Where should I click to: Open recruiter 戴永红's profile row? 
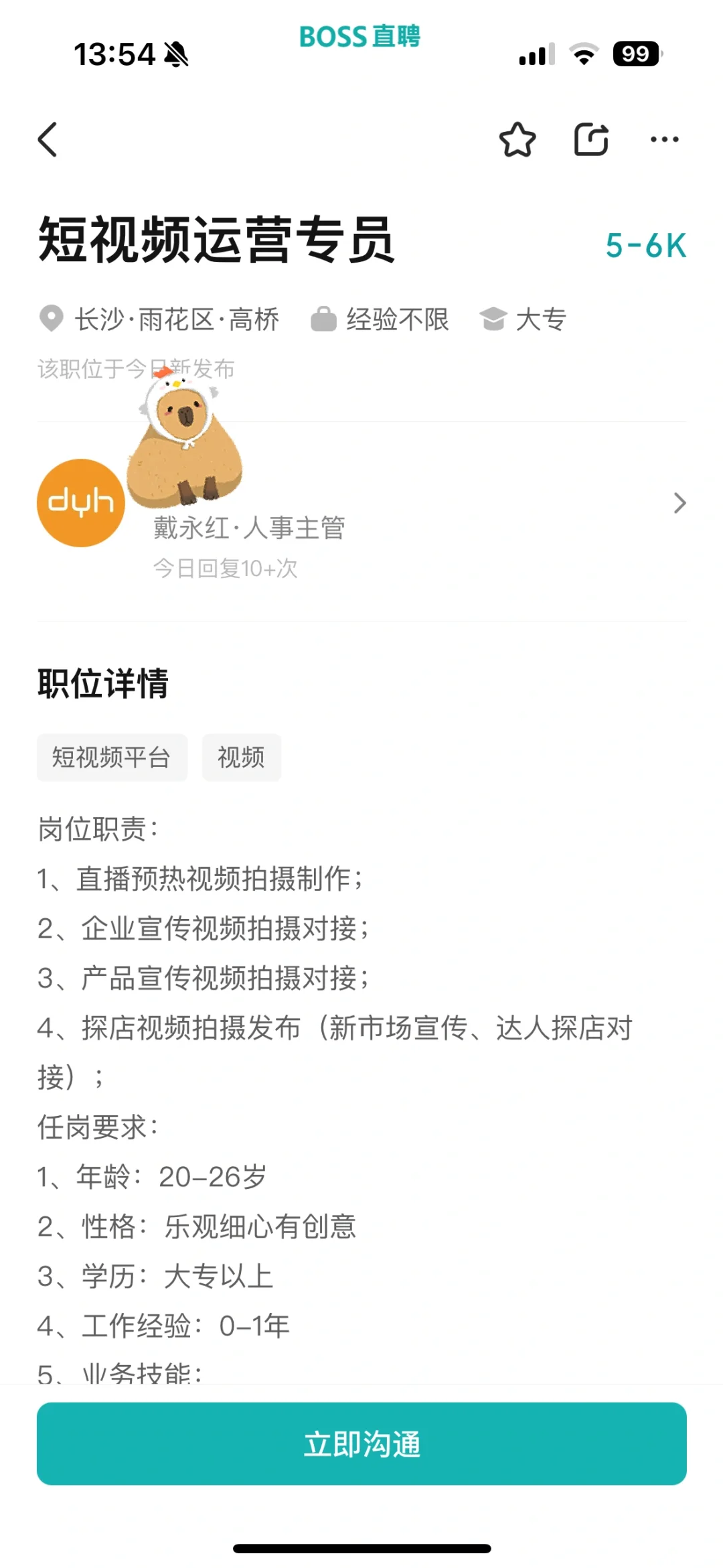(x=361, y=521)
